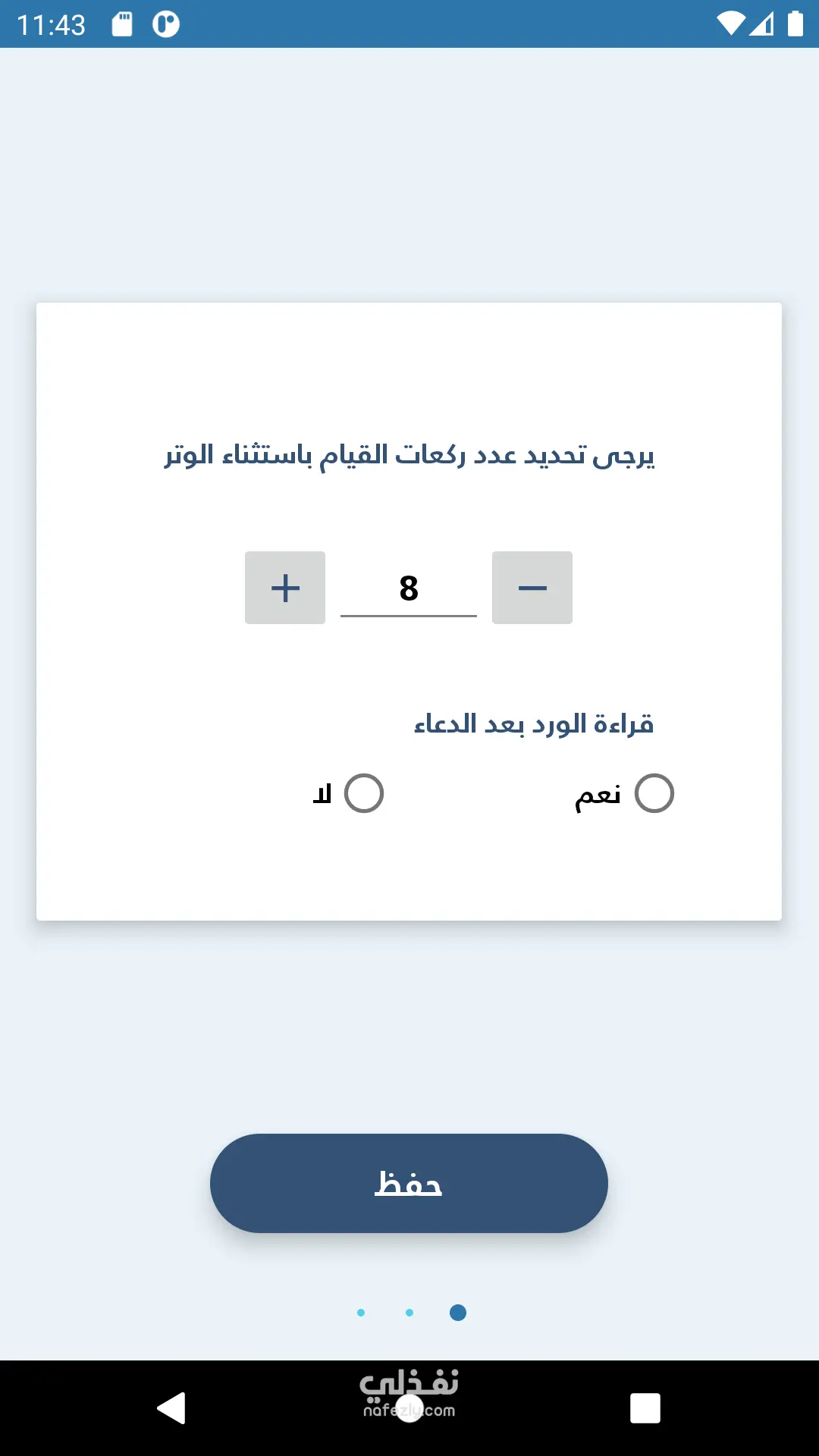Decrease the rakaat count with the minus button
The width and height of the screenshot is (819, 1456).
532,588
